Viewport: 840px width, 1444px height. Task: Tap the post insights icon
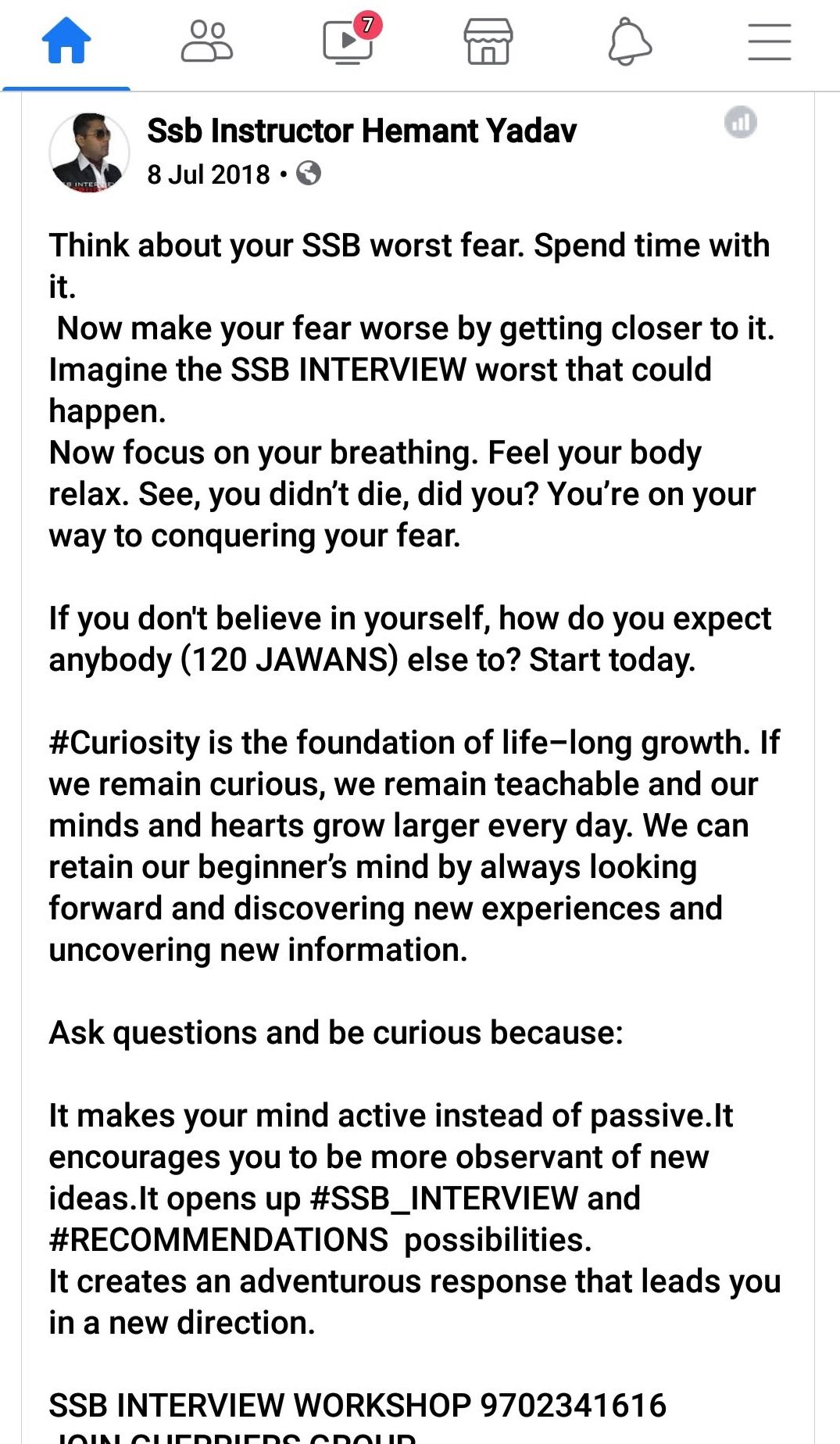point(740,123)
